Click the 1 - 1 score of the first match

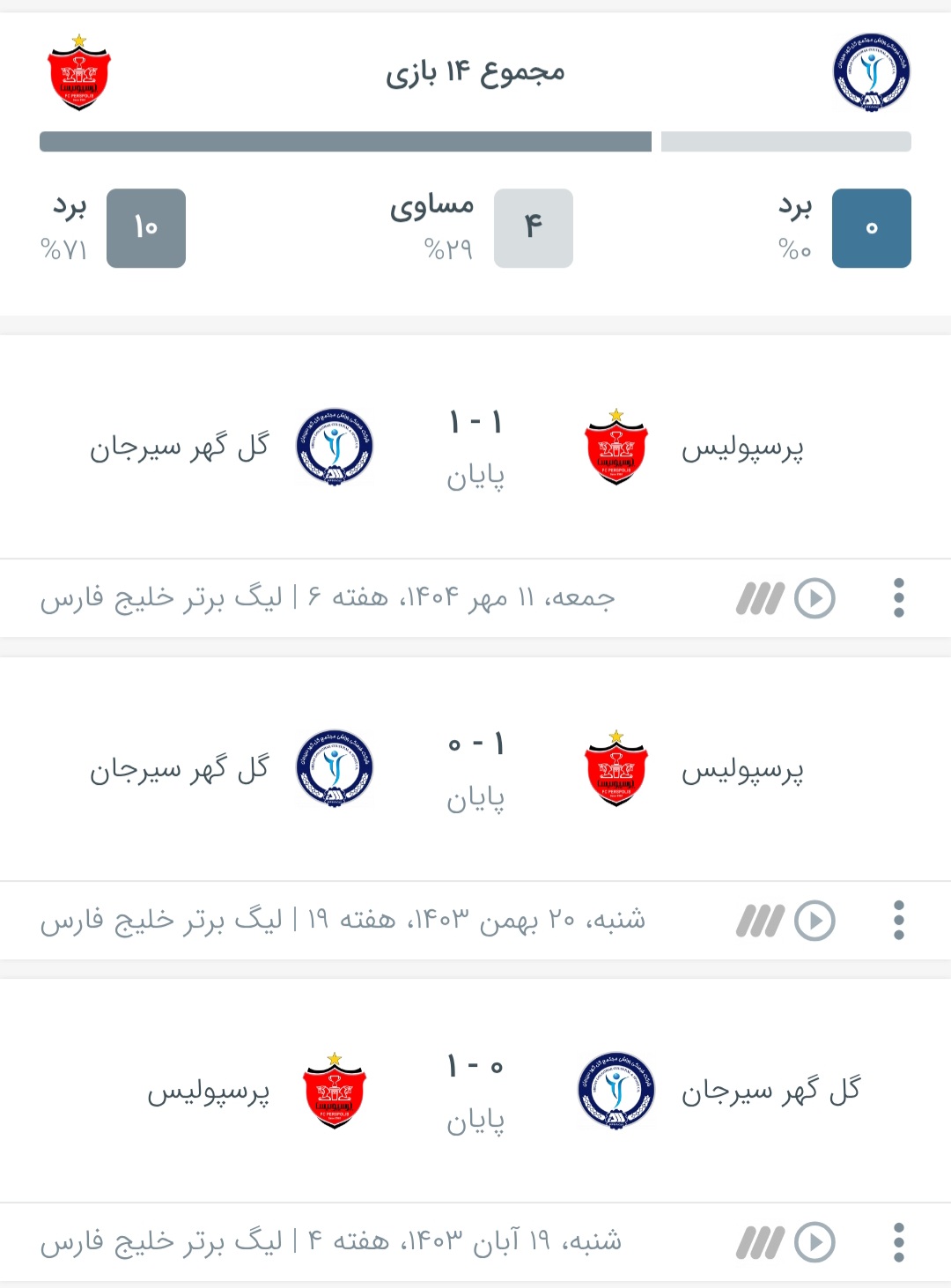click(x=475, y=423)
